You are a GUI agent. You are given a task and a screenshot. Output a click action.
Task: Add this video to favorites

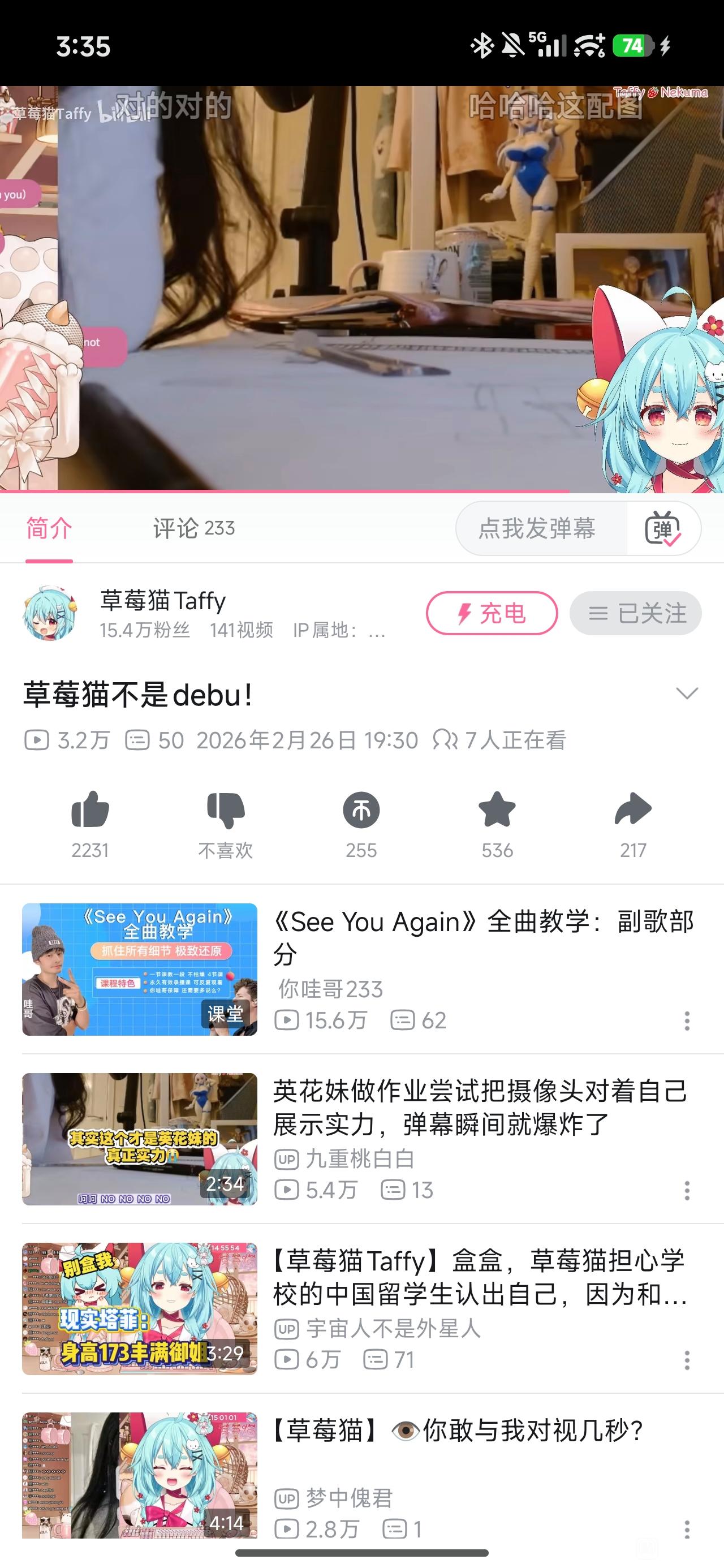coord(497,809)
